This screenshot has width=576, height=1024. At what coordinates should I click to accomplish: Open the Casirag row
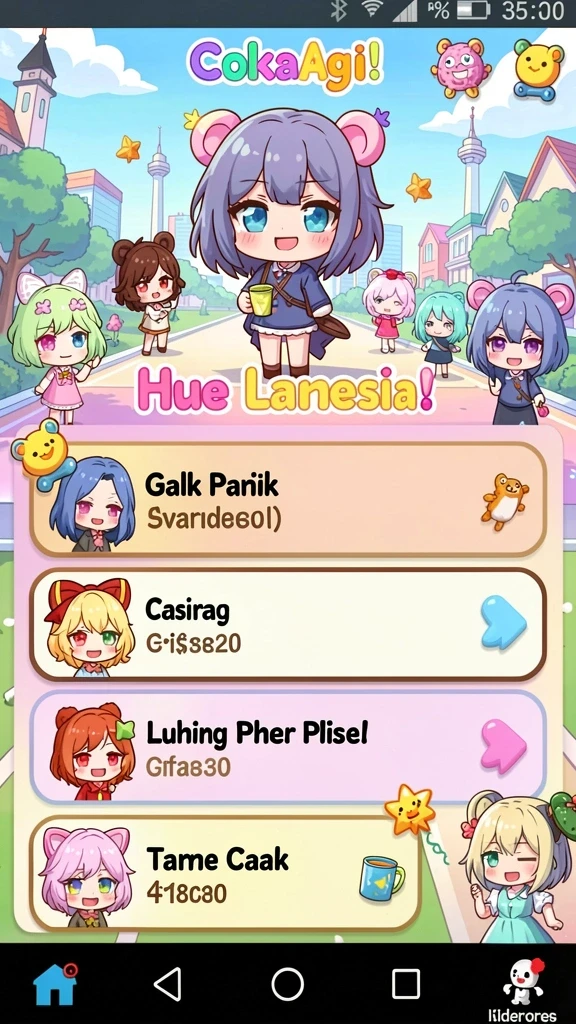point(287,625)
